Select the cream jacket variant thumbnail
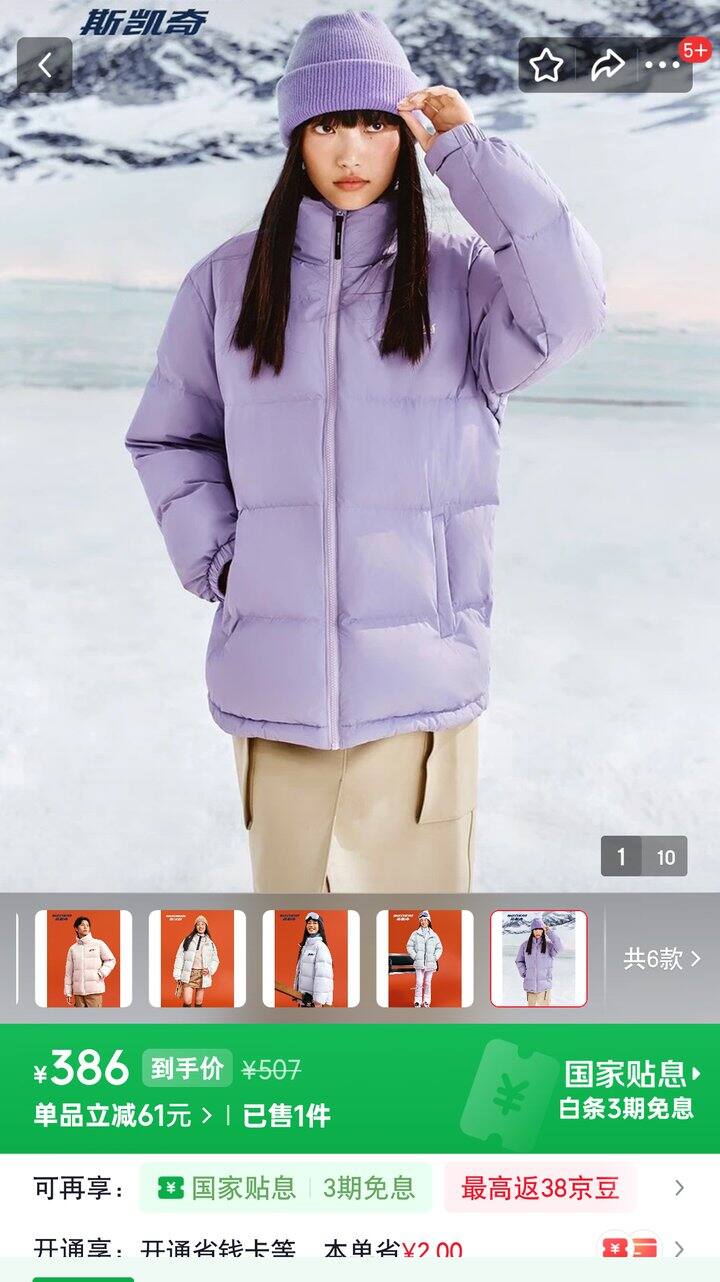 click(x=83, y=958)
